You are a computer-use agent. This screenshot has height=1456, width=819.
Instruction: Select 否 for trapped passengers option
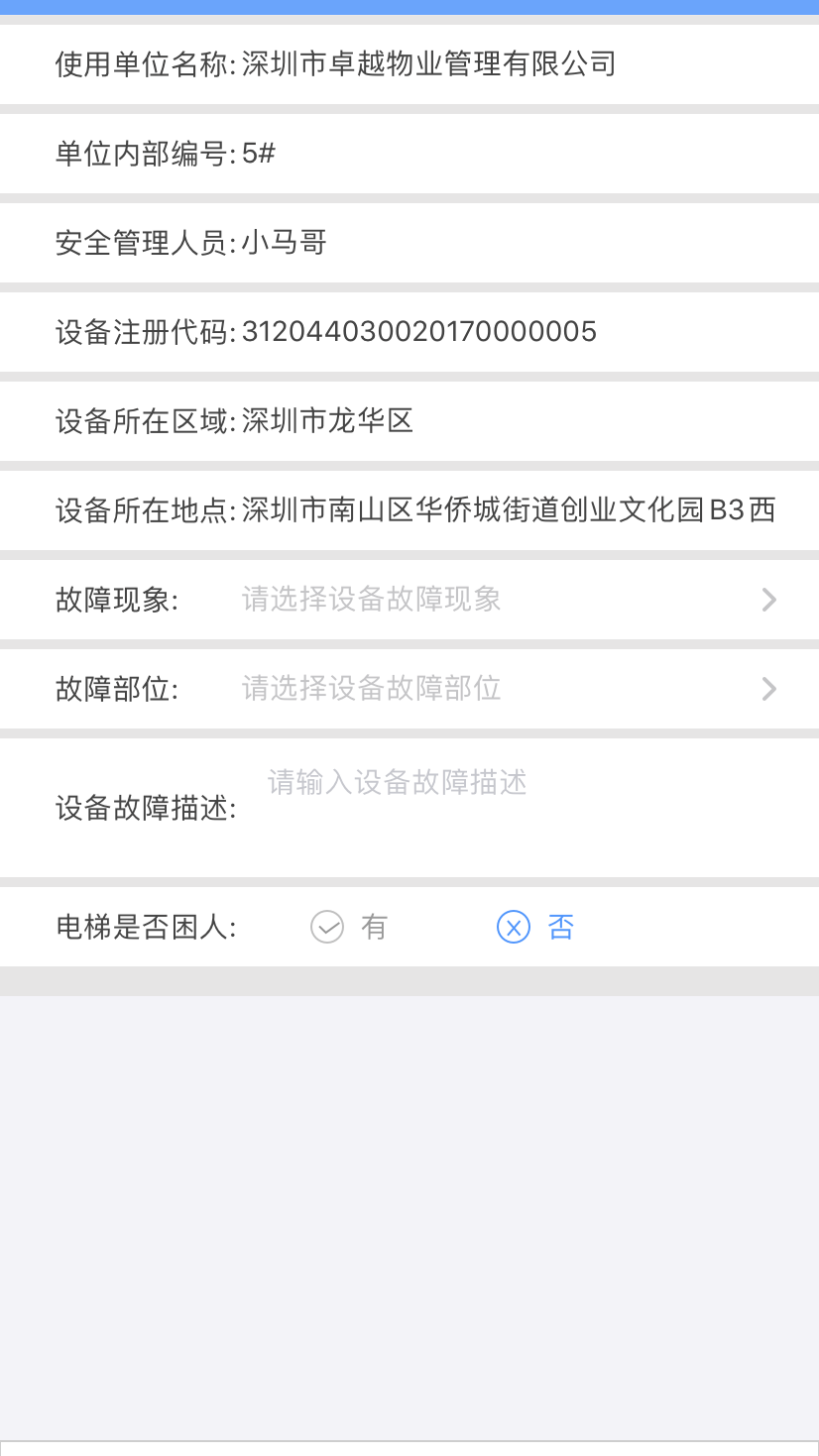535,927
